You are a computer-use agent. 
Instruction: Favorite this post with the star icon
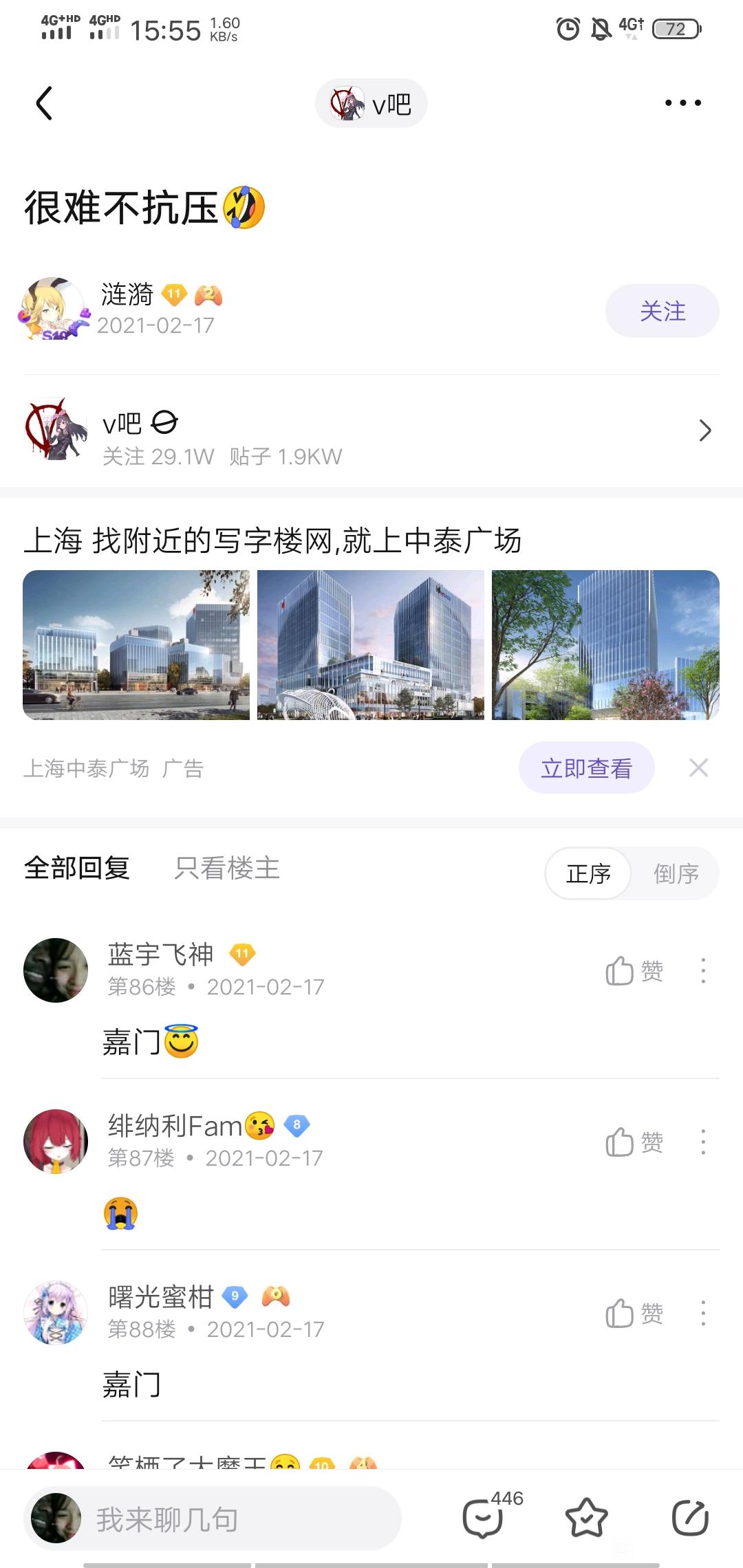coord(586,1518)
